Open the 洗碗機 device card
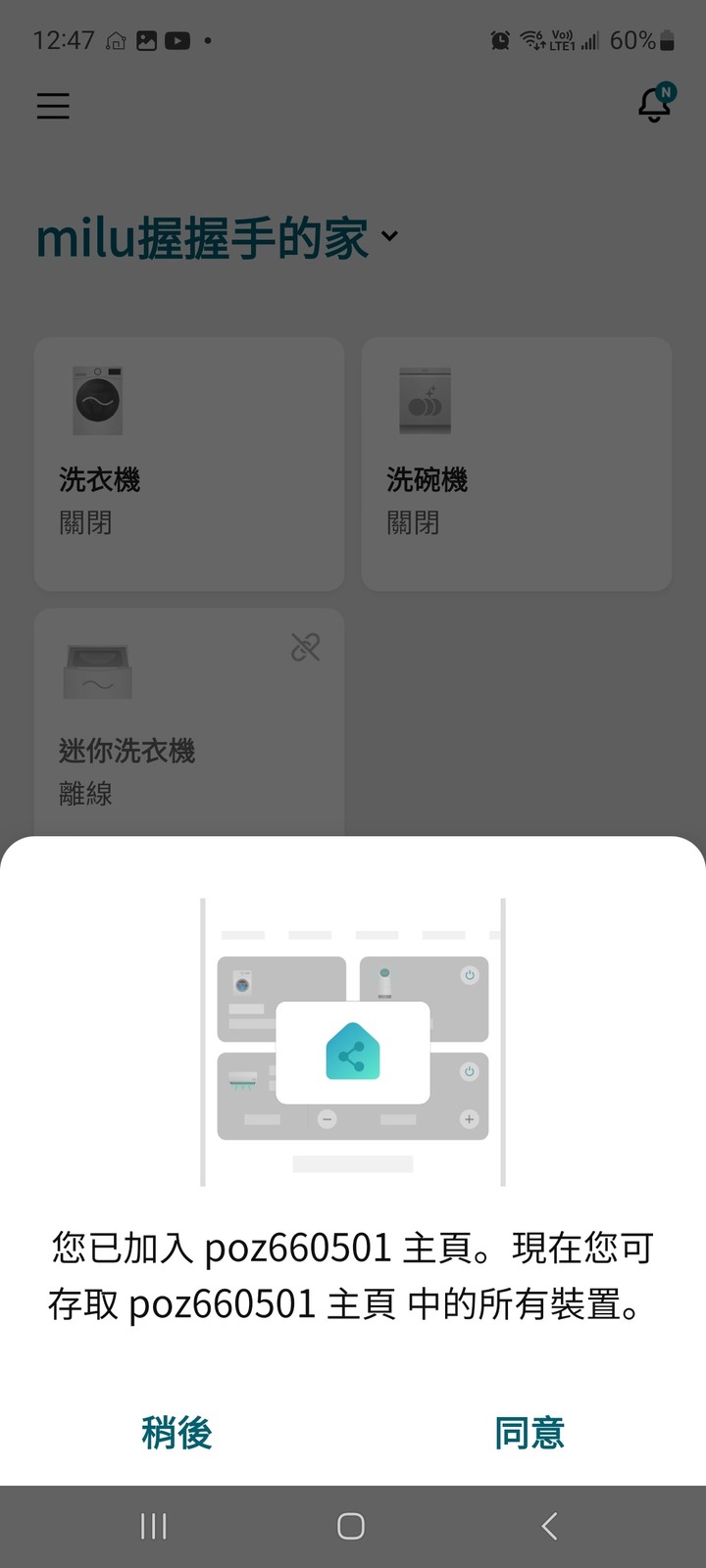 (517, 463)
